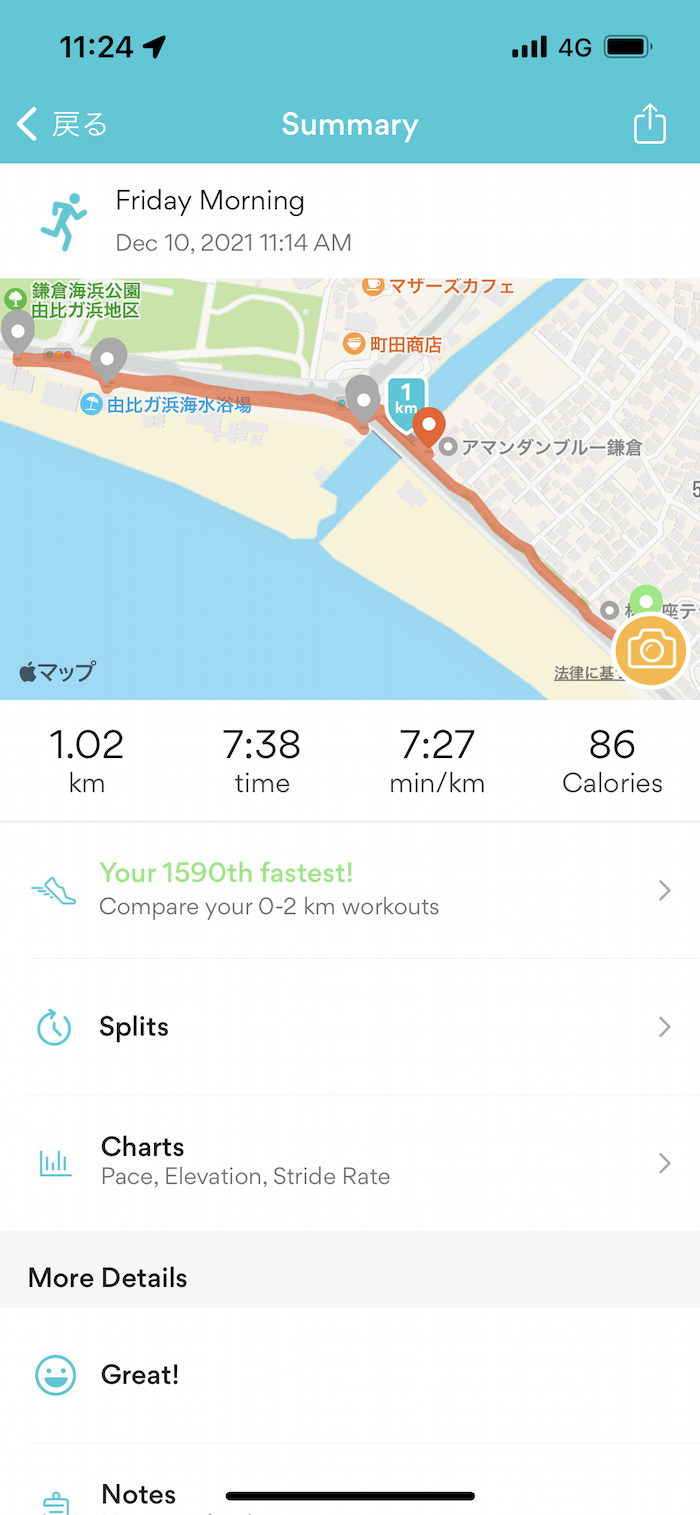700x1515 pixels.
Task: Share this workout summary
Action: point(650,125)
